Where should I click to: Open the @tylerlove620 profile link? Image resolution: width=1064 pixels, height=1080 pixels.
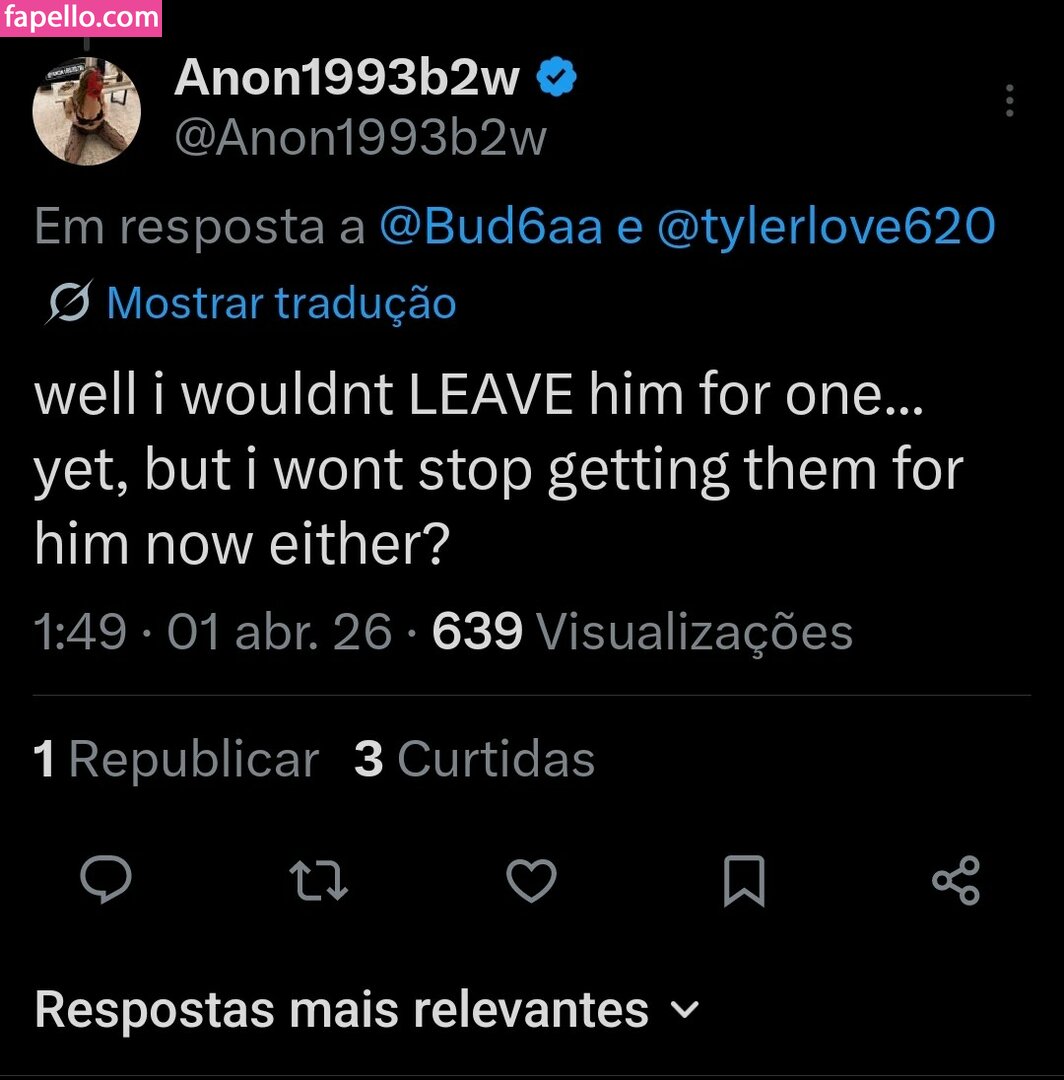826,228
